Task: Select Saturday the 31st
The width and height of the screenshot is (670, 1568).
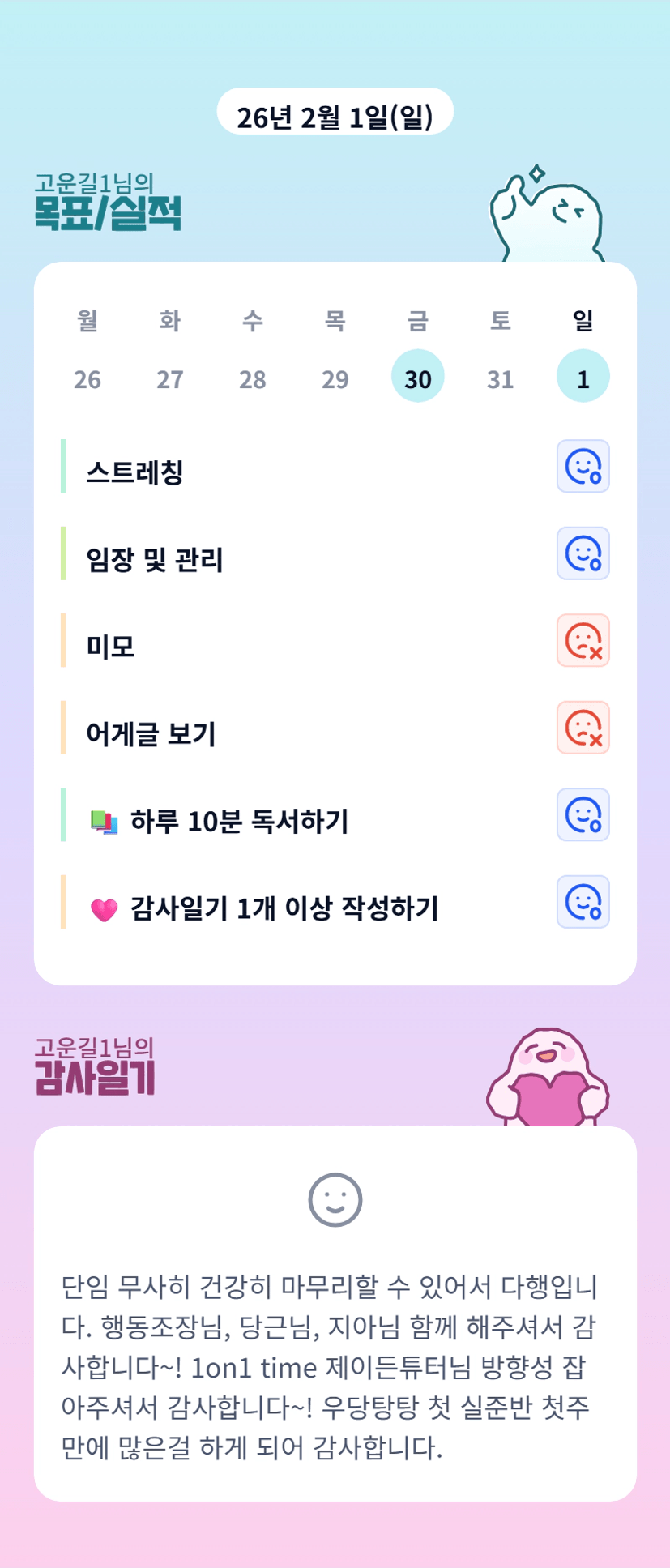Action: pos(501,378)
